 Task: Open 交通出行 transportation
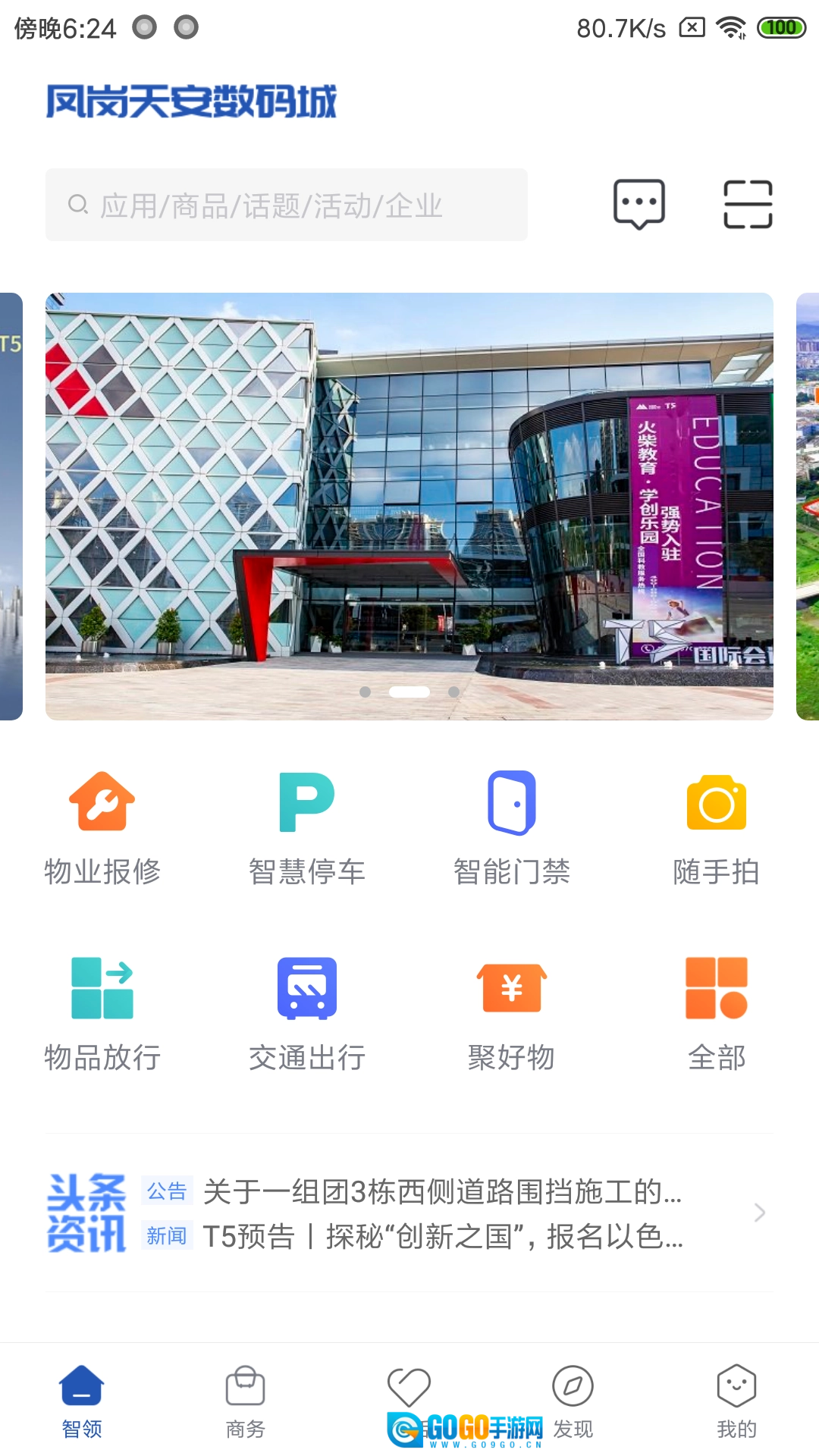pos(306,1014)
